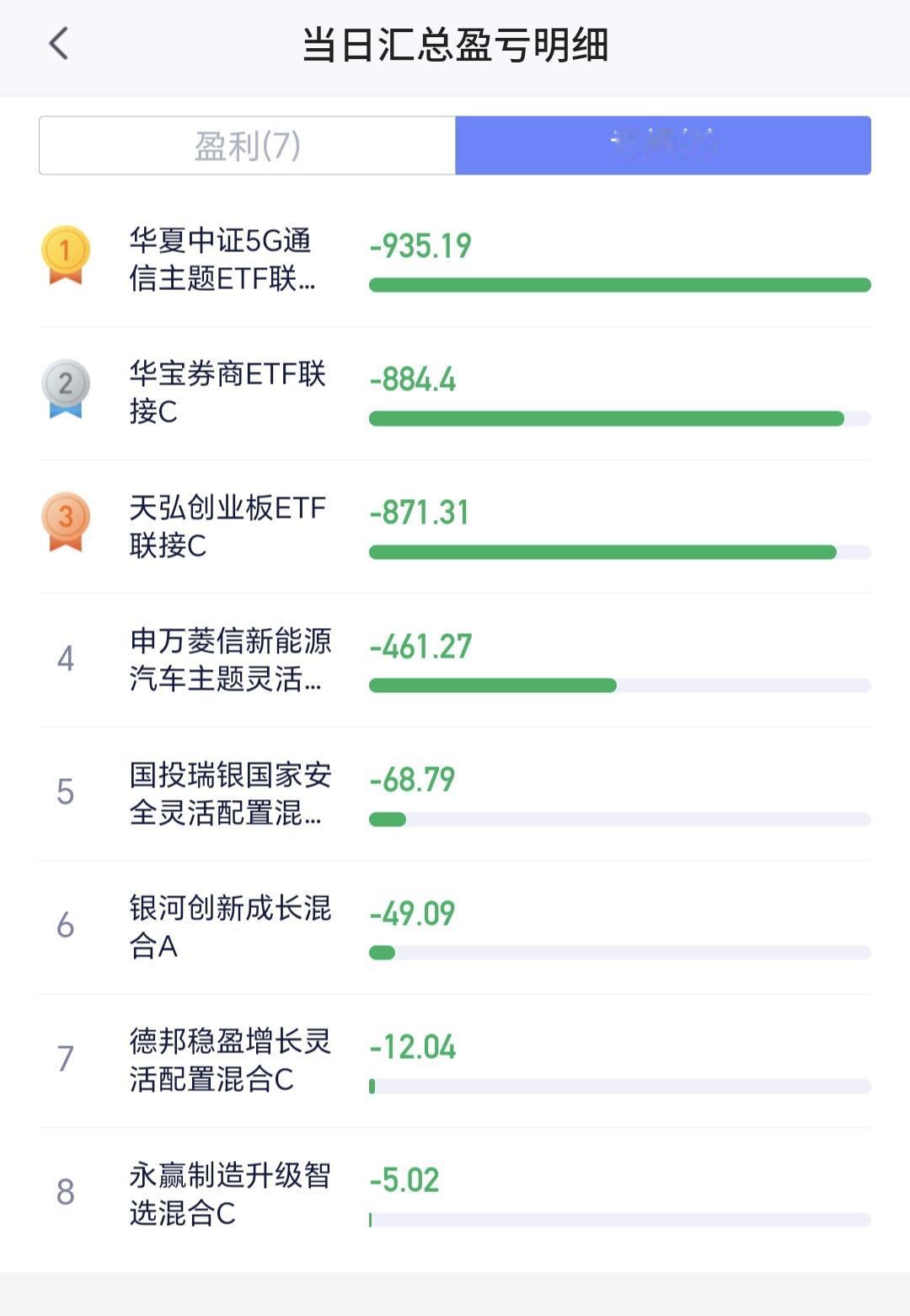Viewport: 910px width, 1316px height.
Task: Open 银河创新成长混合A fund row
Action: pos(455,927)
